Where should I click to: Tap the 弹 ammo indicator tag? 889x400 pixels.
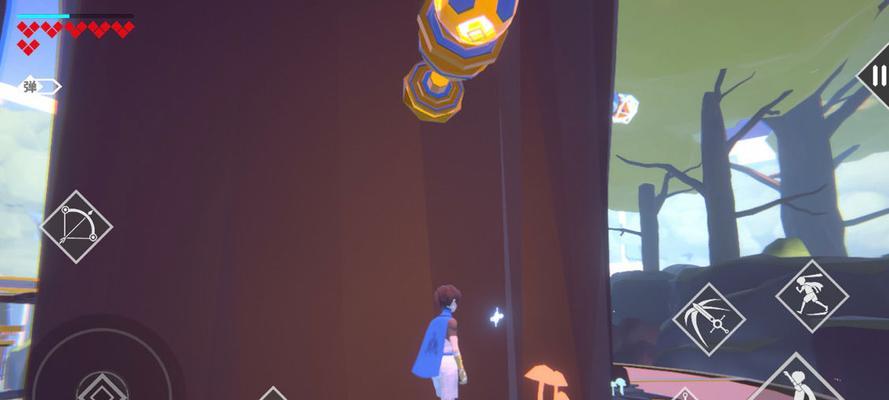(39, 87)
